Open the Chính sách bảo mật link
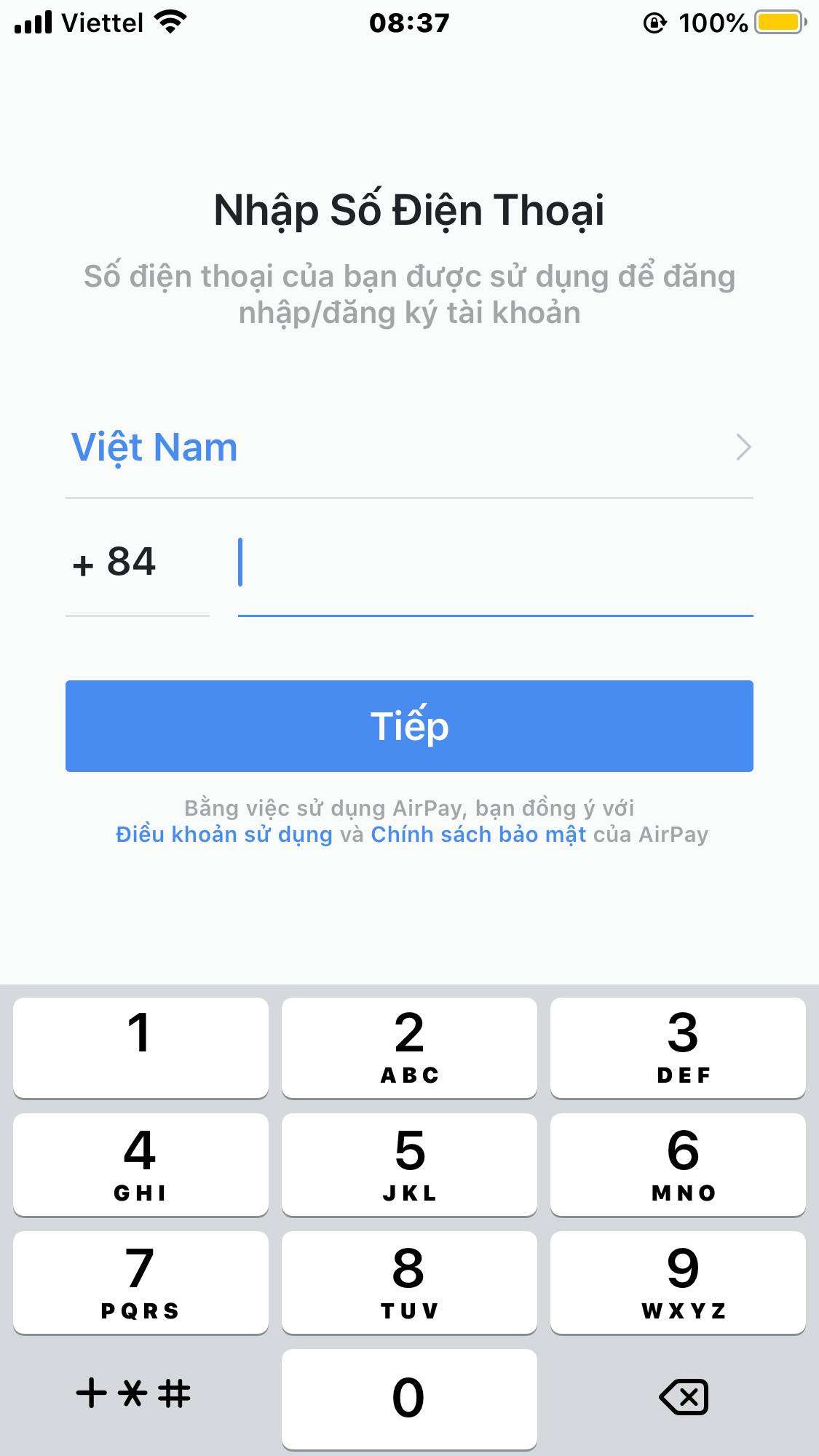 (x=478, y=835)
